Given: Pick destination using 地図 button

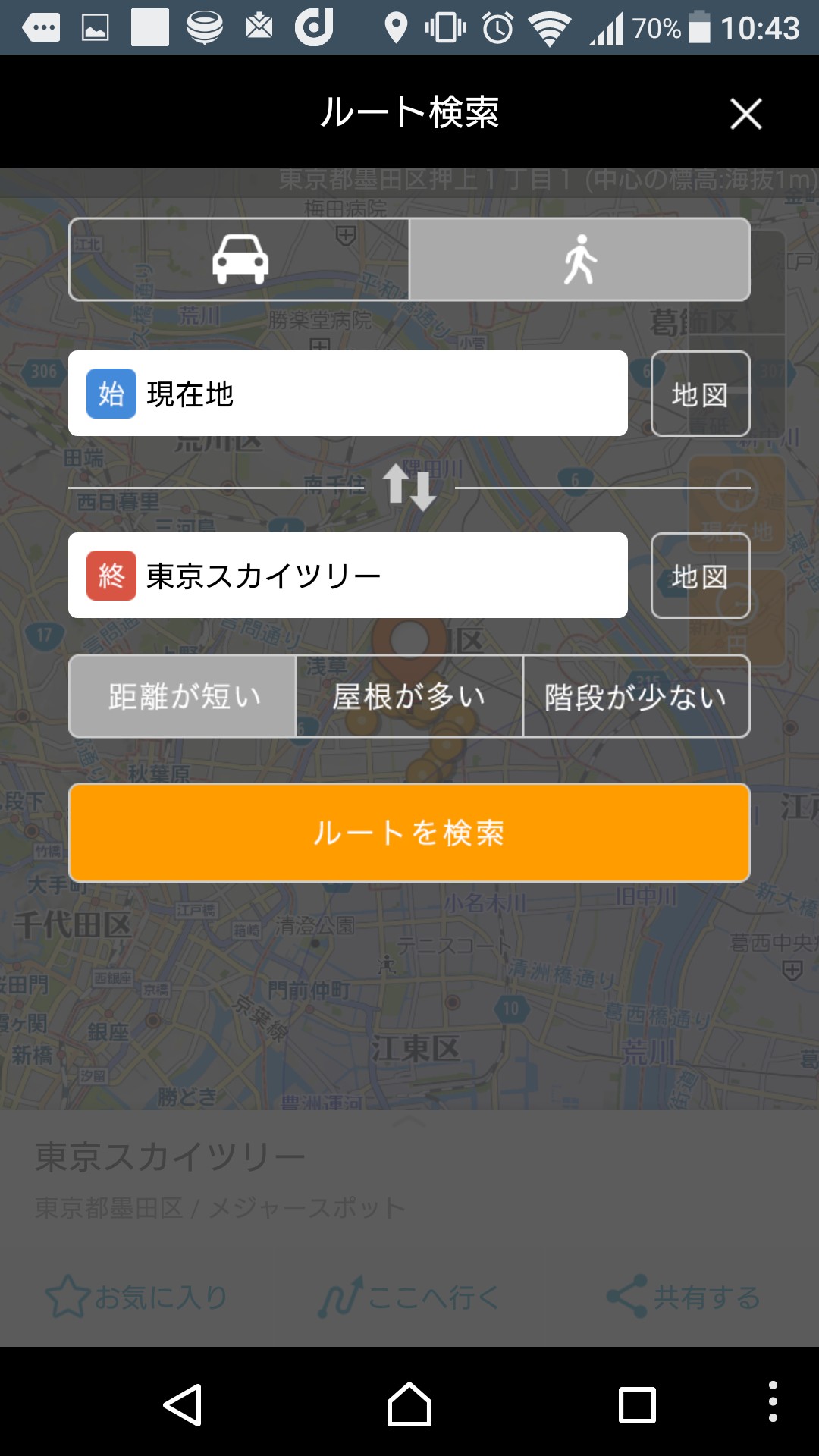Looking at the screenshot, I should (700, 576).
